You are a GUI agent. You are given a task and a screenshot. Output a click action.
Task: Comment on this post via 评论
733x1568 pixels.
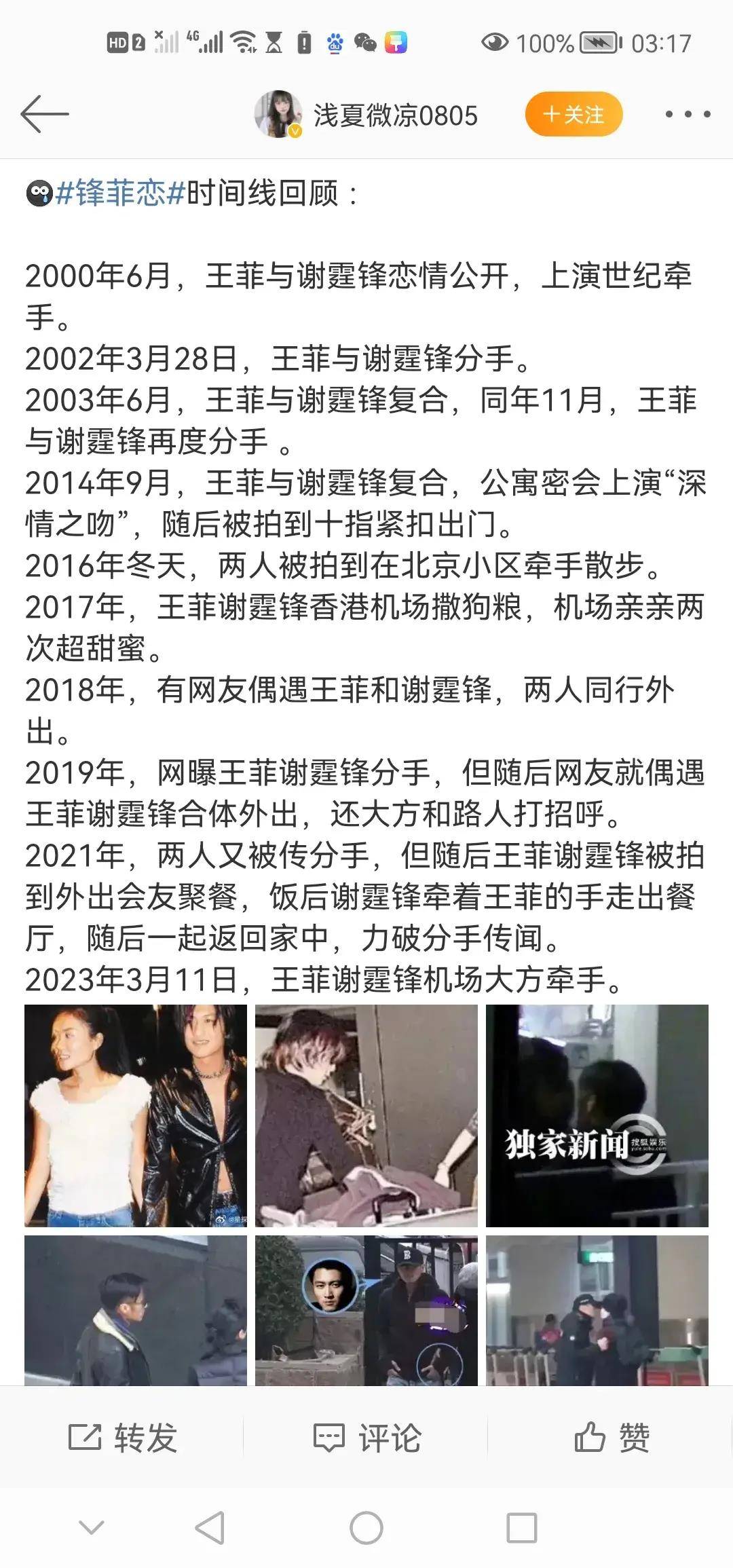click(366, 1438)
